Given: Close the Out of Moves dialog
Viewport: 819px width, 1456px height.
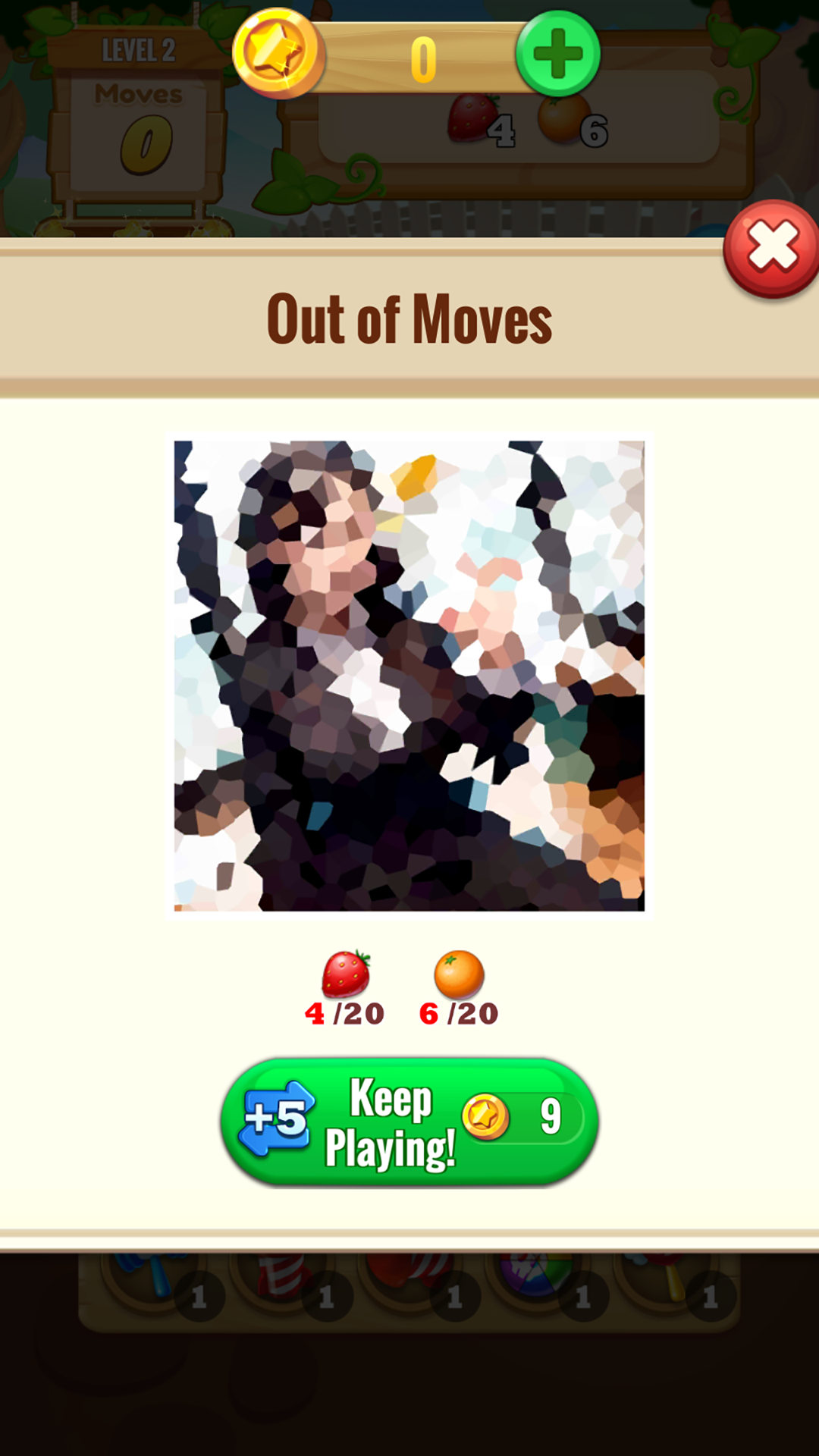Looking at the screenshot, I should tap(772, 249).
